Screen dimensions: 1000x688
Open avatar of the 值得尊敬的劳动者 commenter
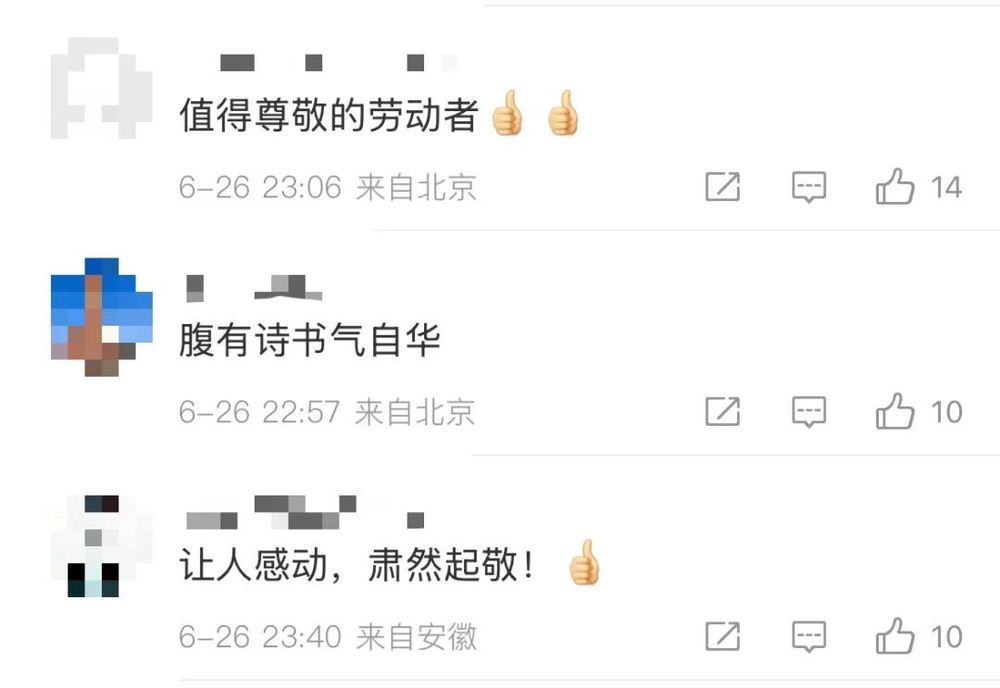tap(101, 90)
